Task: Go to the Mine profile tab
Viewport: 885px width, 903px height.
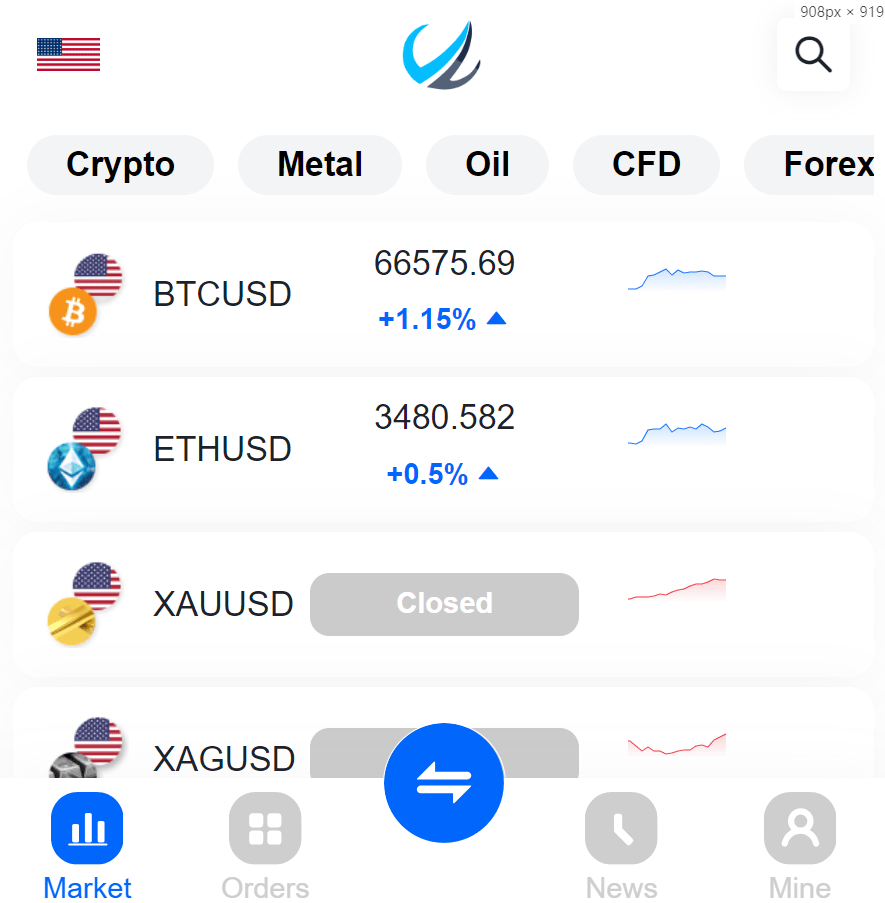Action: 800,845
